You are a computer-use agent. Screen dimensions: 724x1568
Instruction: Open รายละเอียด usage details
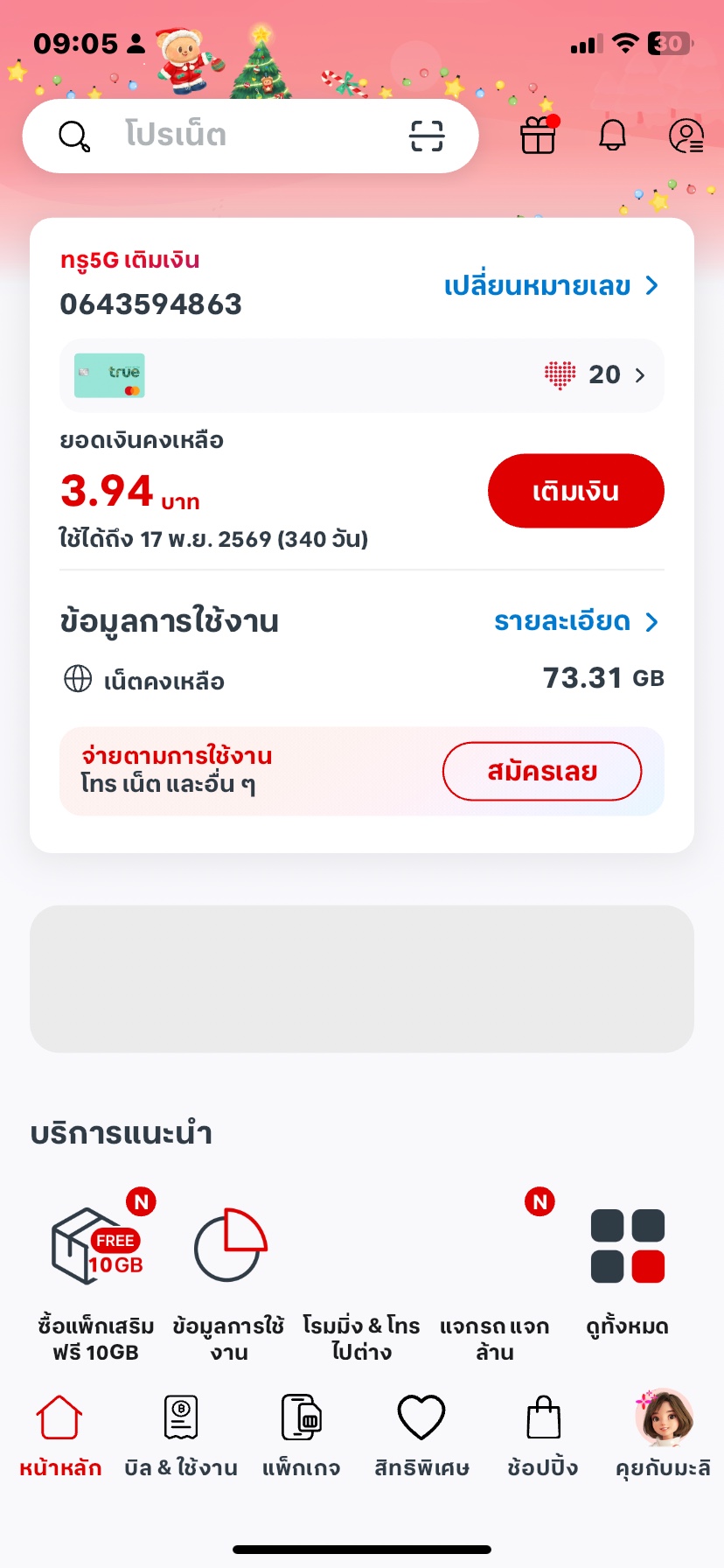pos(575,622)
